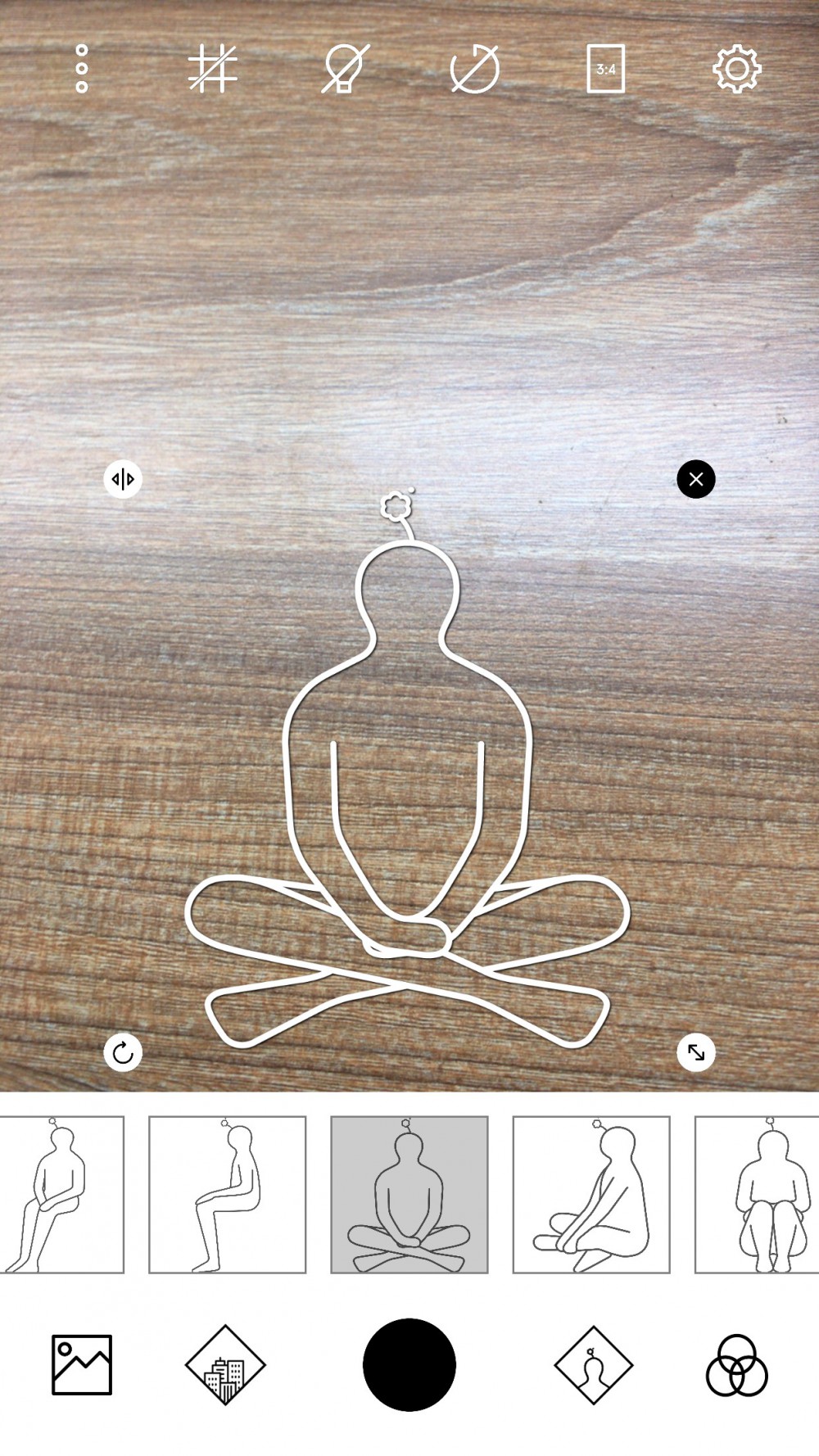This screenshot has height=1456, width=819.
Task: Remove the pose overlay with X
Action: point(696,479)
